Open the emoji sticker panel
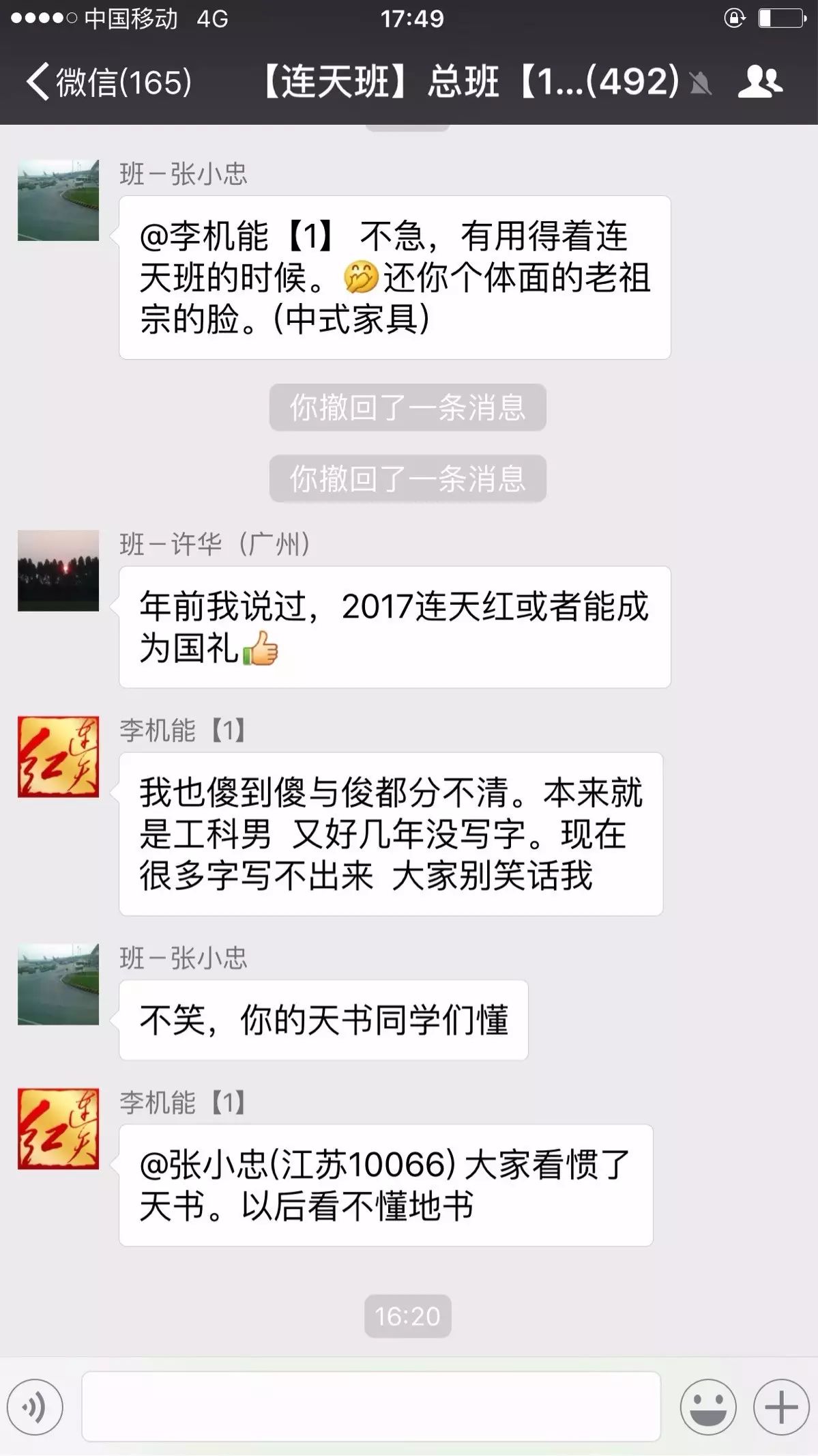 pos(707,1407)
